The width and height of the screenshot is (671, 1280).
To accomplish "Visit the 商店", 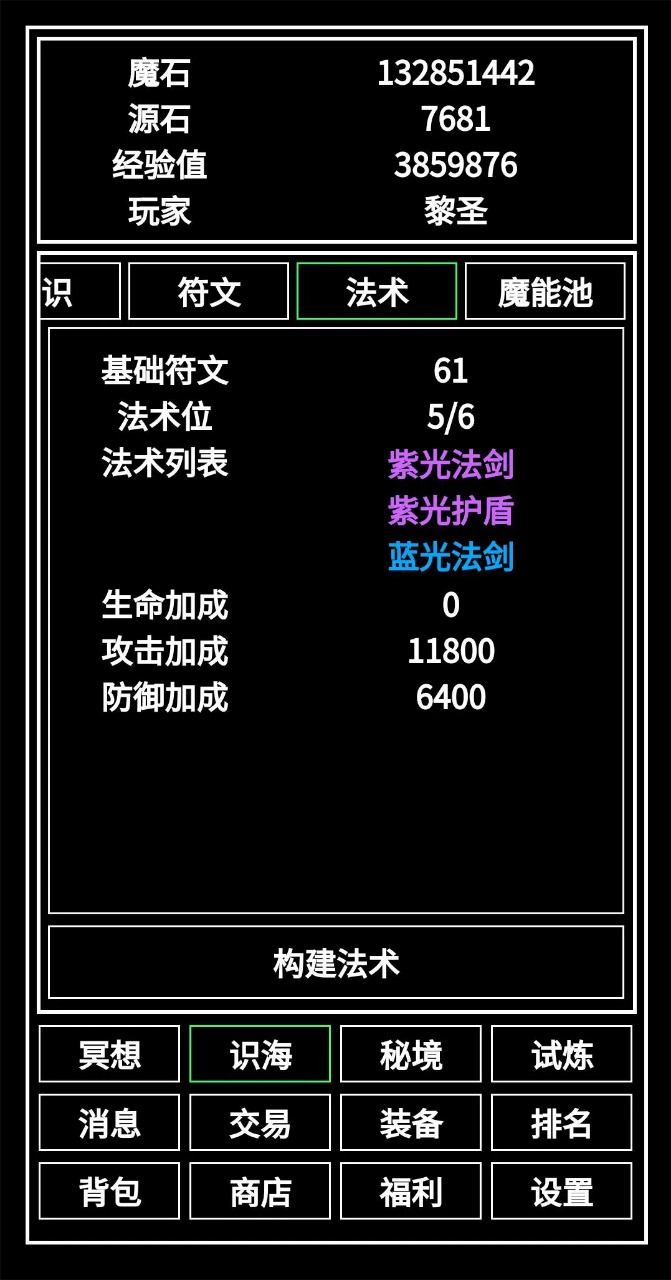I will (260, 1192).
